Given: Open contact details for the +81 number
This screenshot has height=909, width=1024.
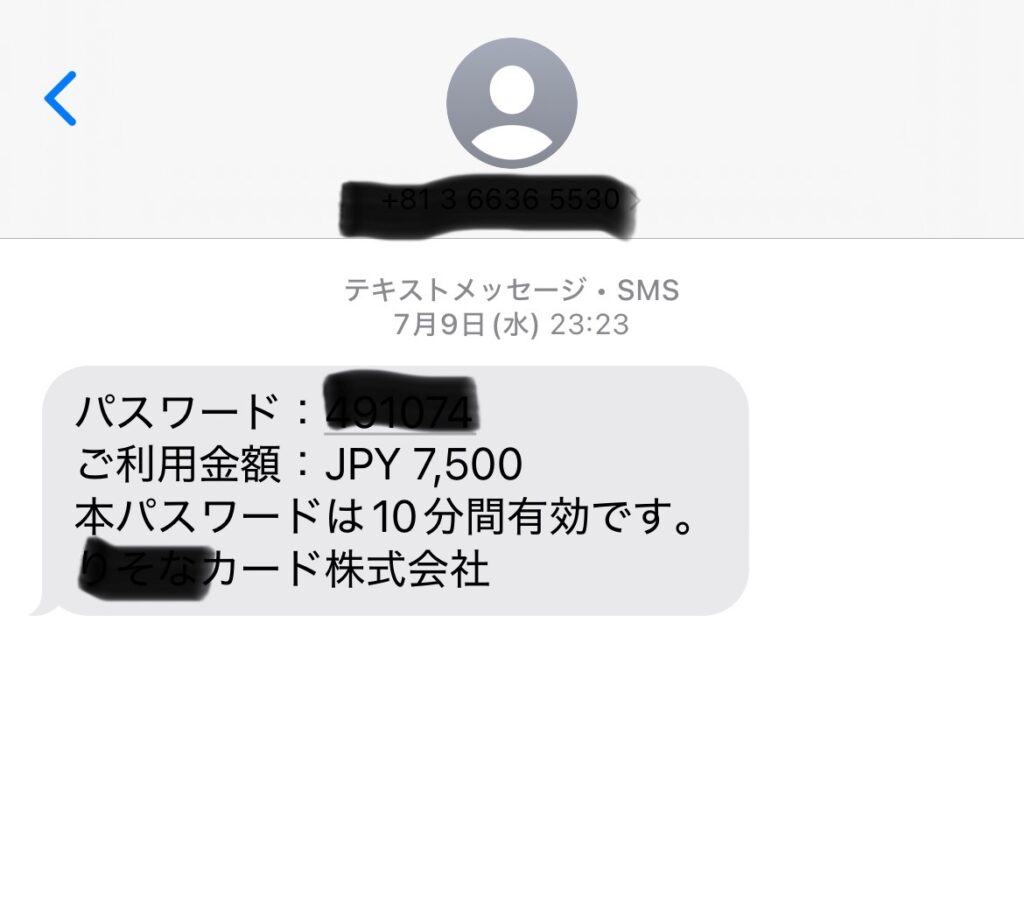Looking at the screenshot, I should [501, 201].
